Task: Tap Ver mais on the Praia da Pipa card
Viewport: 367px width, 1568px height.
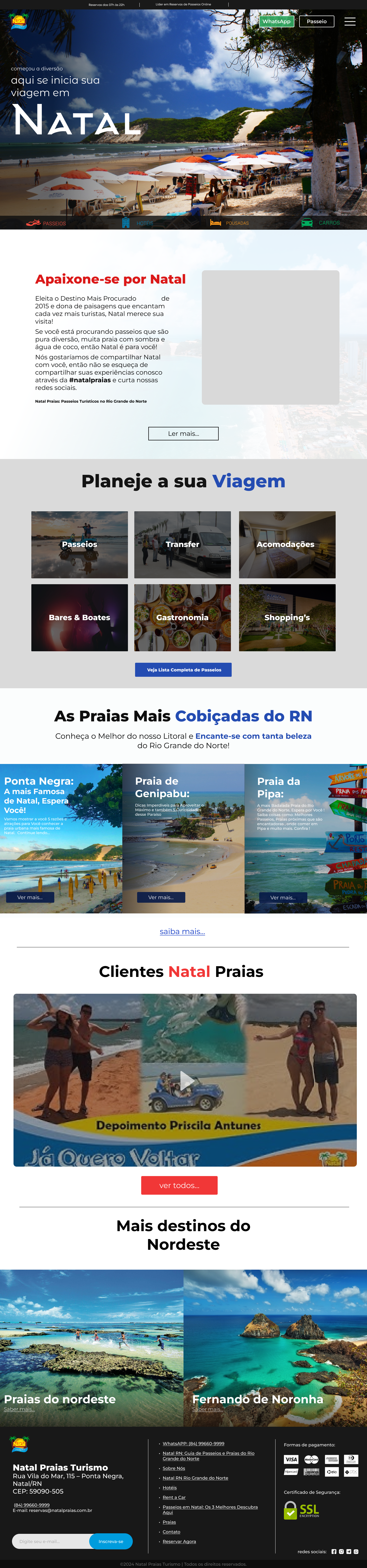Action: pos(282,897)
